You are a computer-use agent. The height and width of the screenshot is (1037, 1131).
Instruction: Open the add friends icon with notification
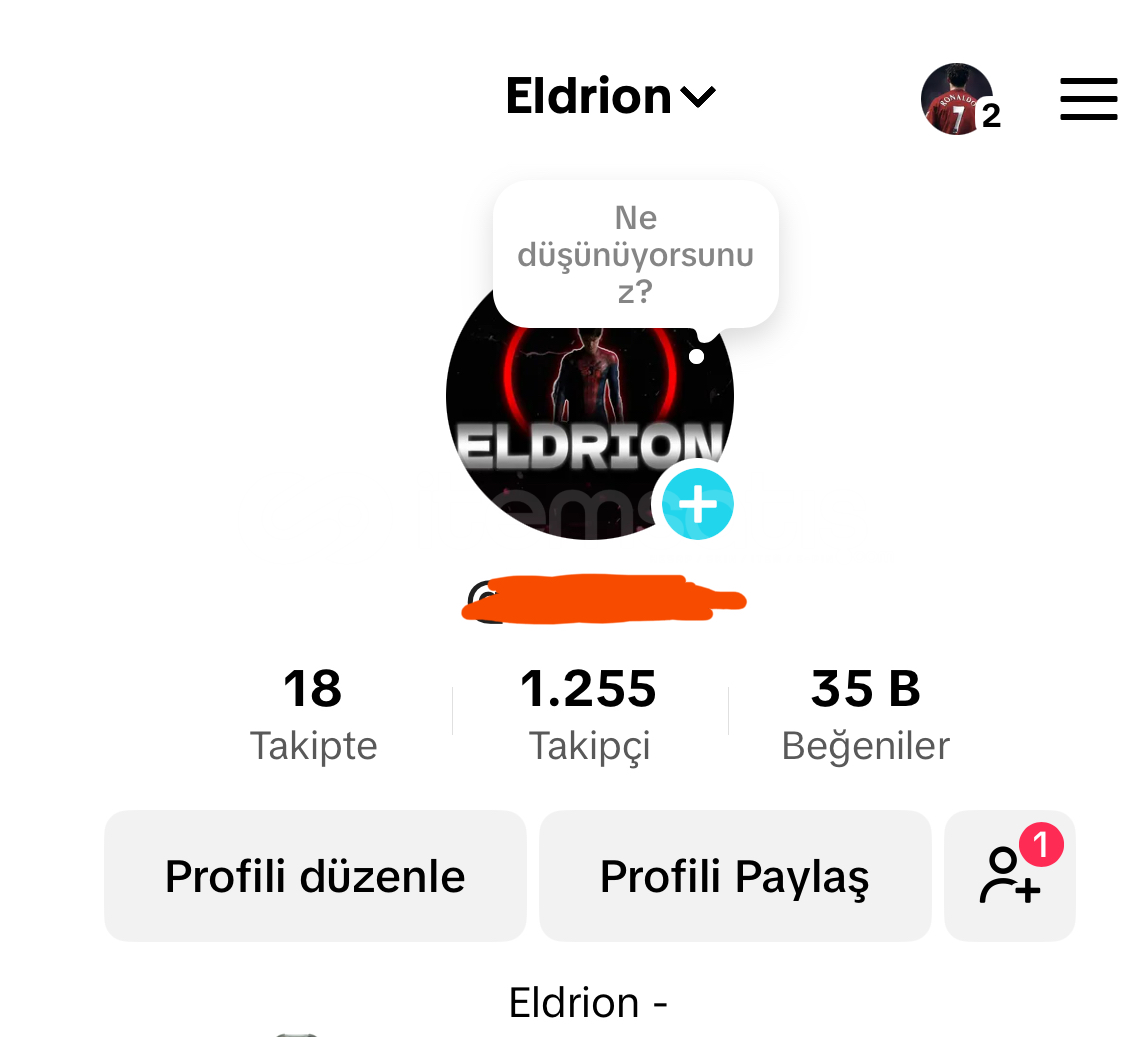(x=1010, y=876)
